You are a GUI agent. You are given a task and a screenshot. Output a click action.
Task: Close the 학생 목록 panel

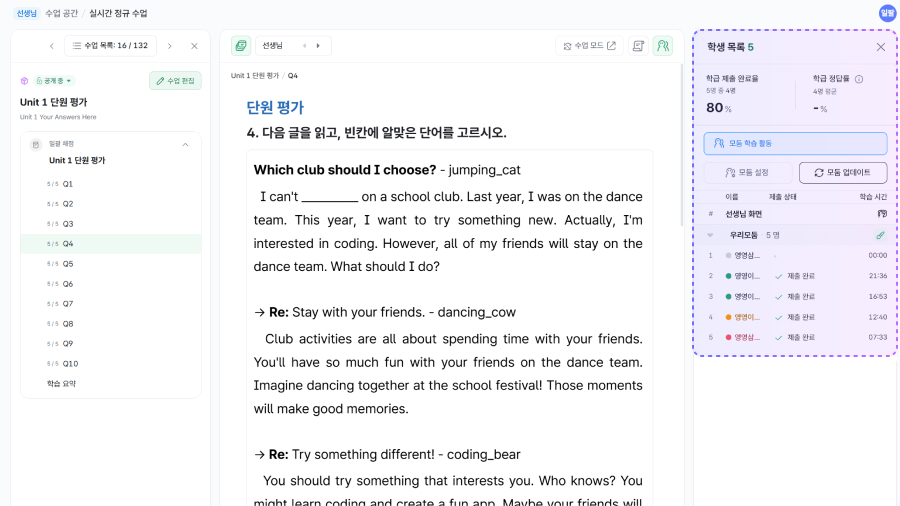[880, 47]
